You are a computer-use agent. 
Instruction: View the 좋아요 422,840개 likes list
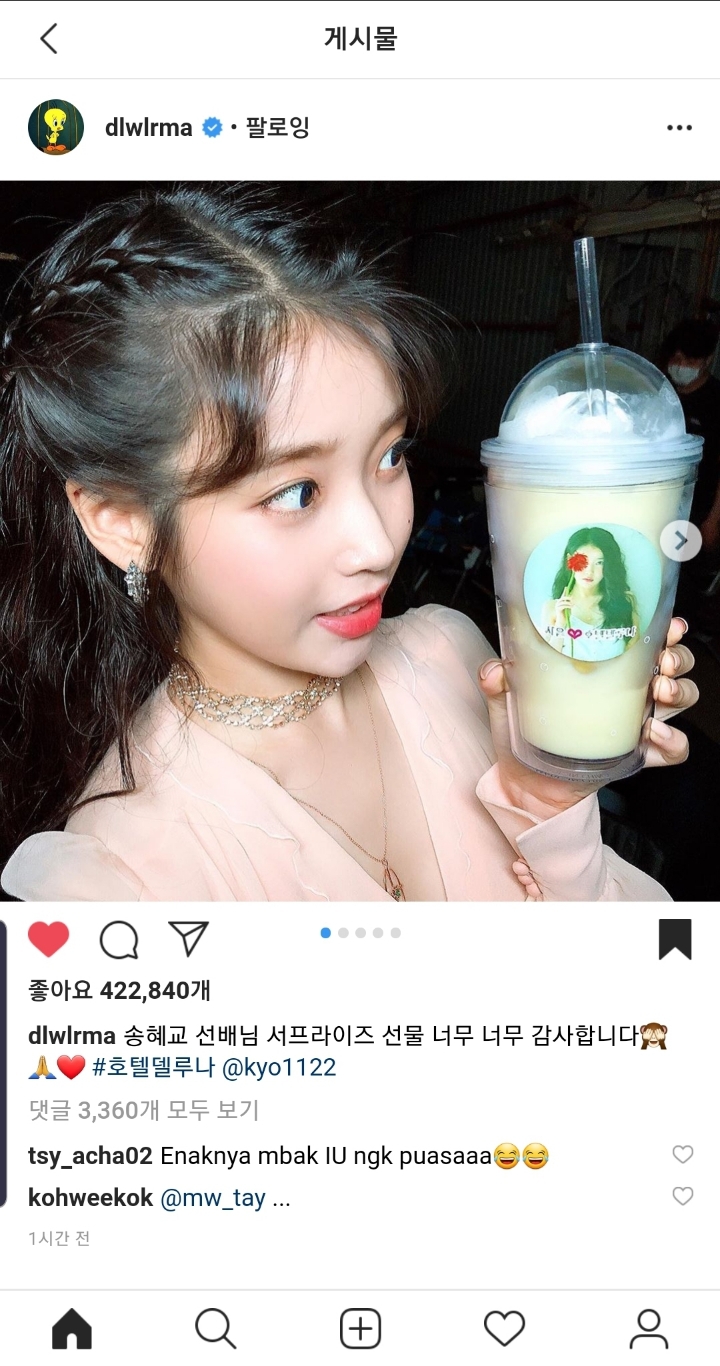(119, 990)
